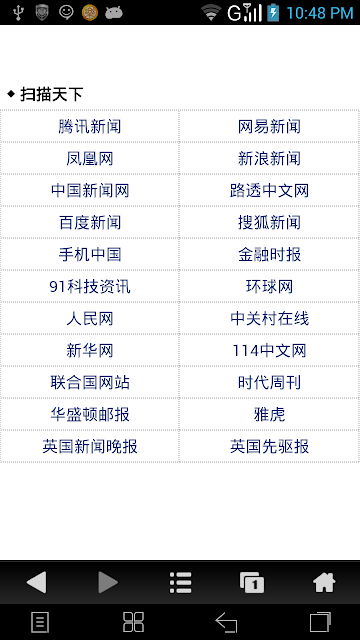The height and width of the screenshot is (640, 360).
Task: Open 中关村在线 link
Action: point(269,318)
